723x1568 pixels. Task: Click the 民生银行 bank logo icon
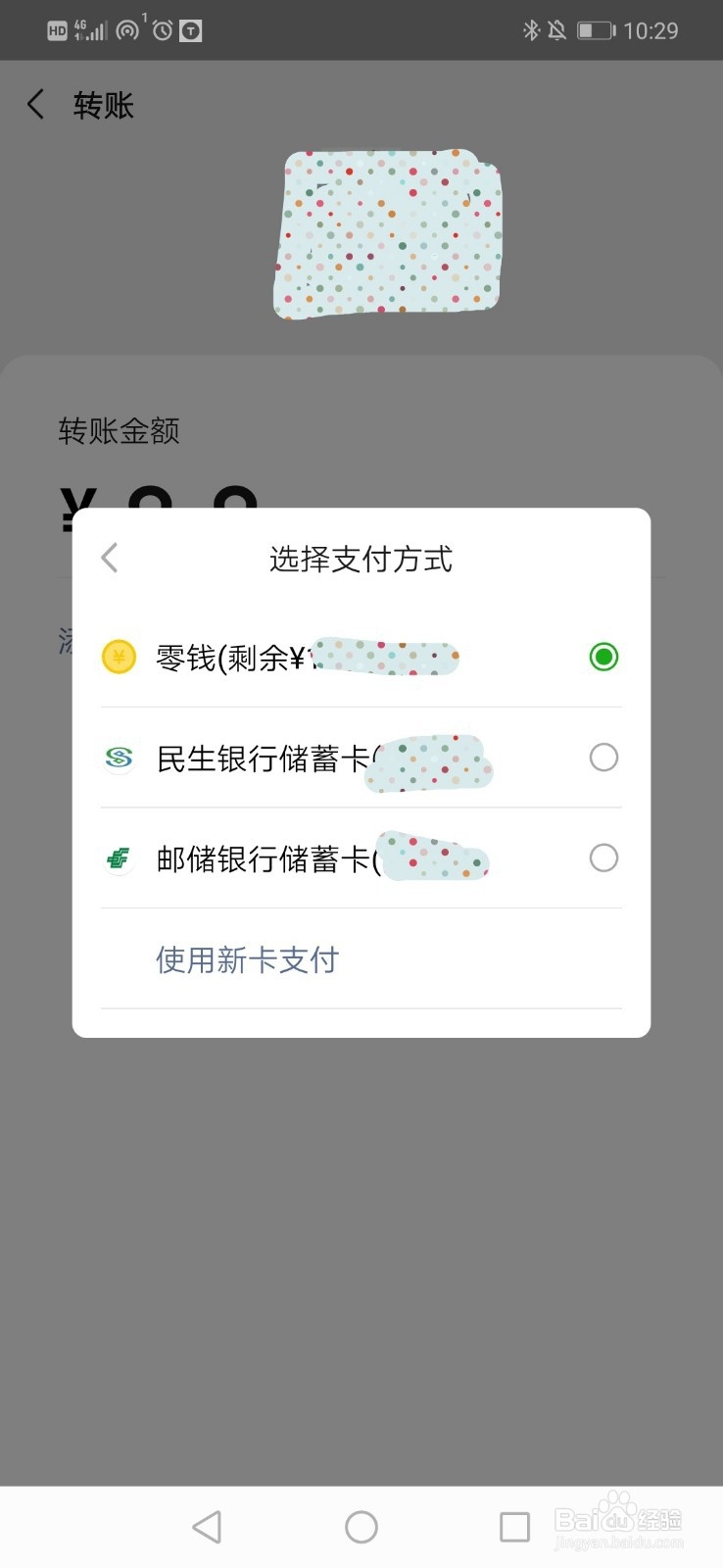(119, 758)
